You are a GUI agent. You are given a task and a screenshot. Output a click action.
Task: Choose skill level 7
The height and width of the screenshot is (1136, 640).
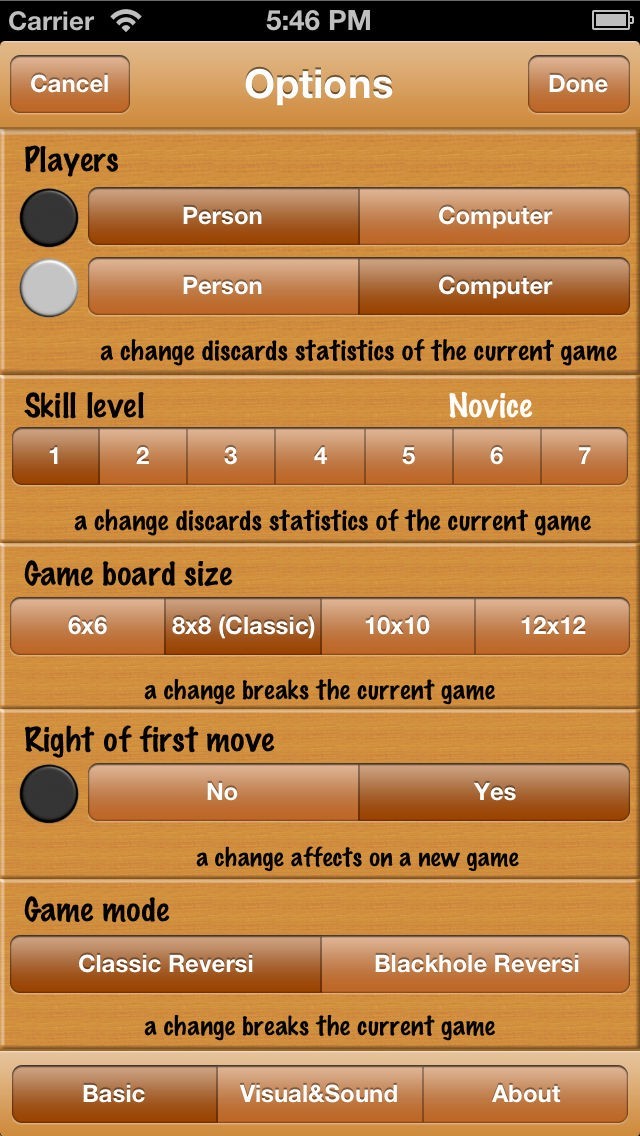pos(584,456)
